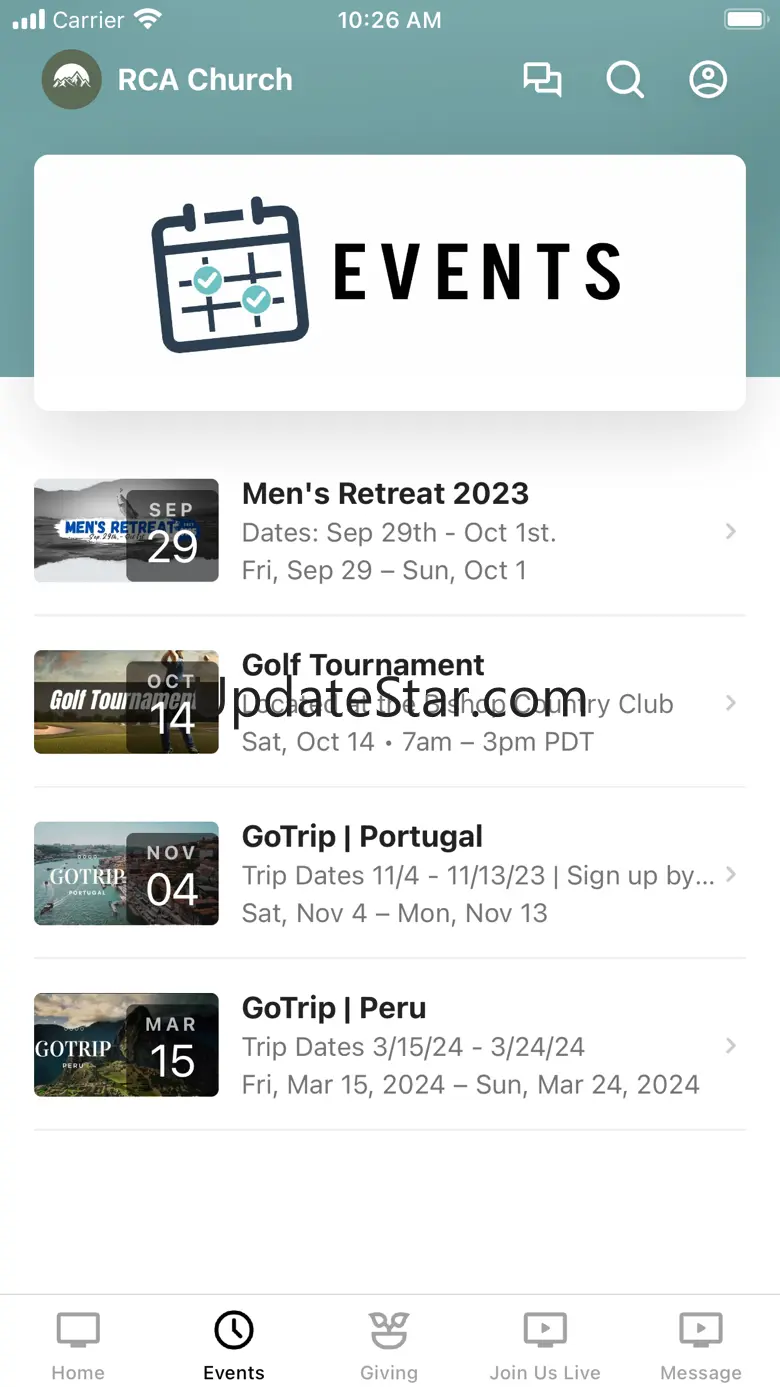Open the GoTrip | Peru event
This screenshot has width=780, height=1387.
pyautogui.click(x=390, y=1045)
